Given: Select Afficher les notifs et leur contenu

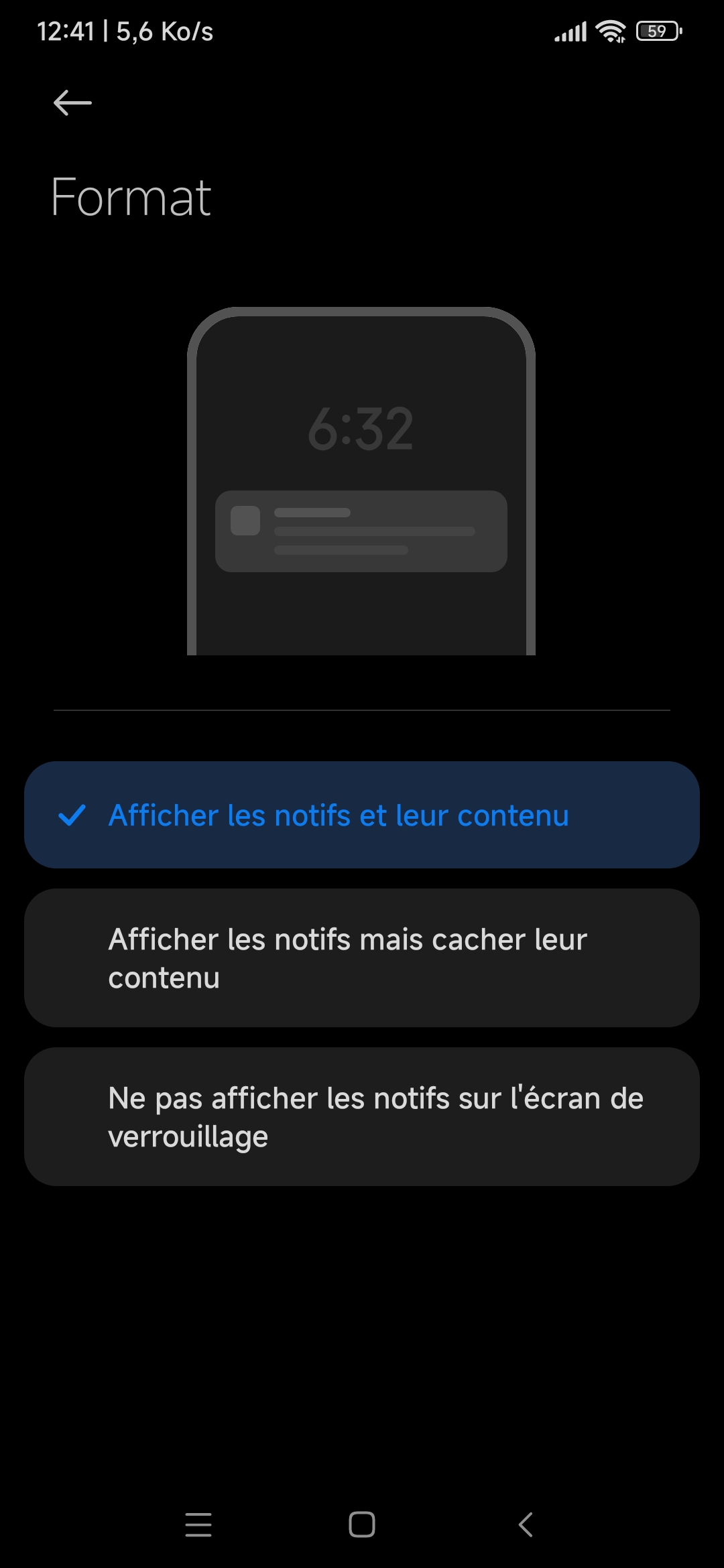Looking at the screenshot, I should coord(362,815).
